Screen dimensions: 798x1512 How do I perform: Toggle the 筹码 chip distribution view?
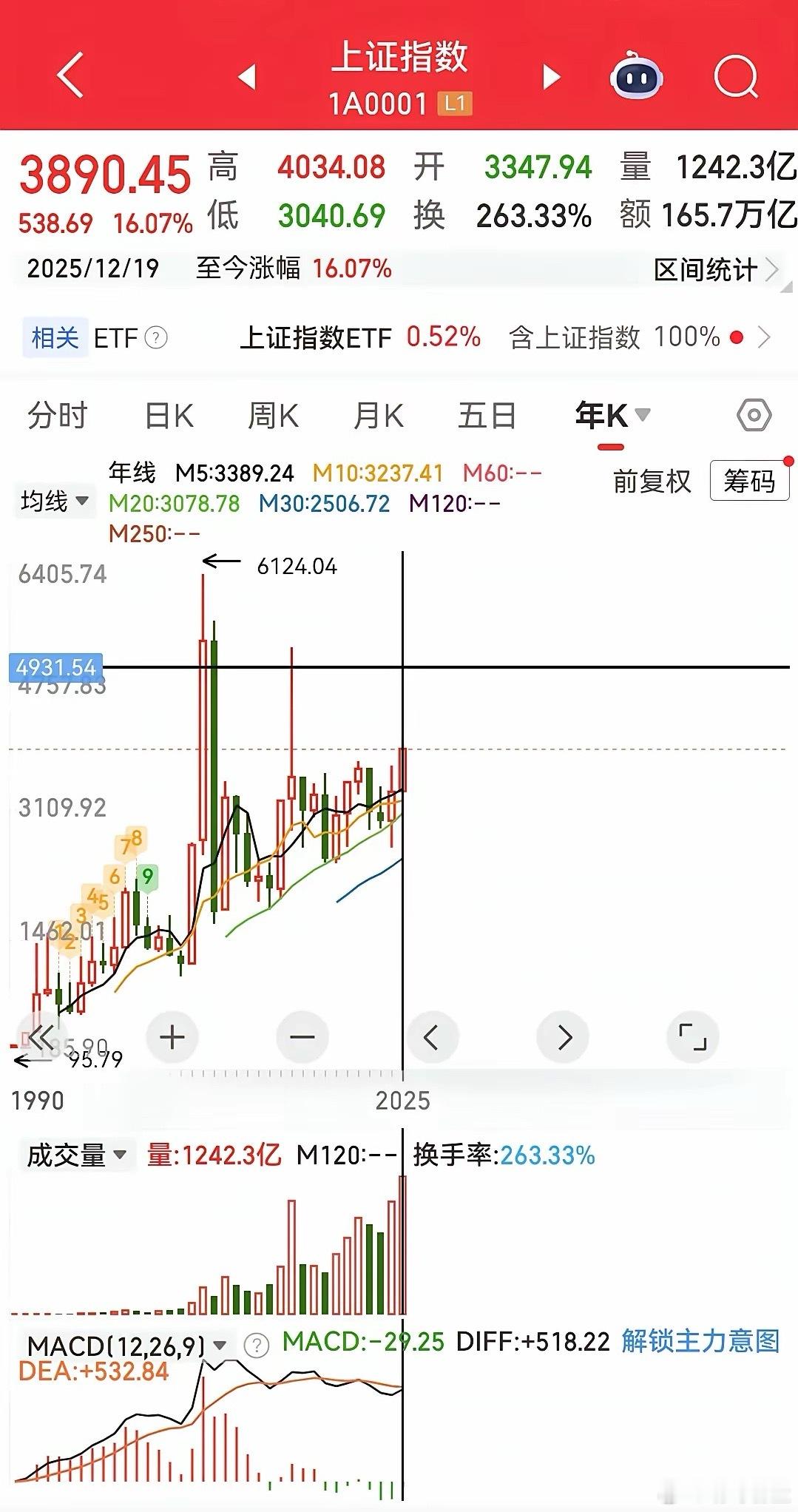748,482
